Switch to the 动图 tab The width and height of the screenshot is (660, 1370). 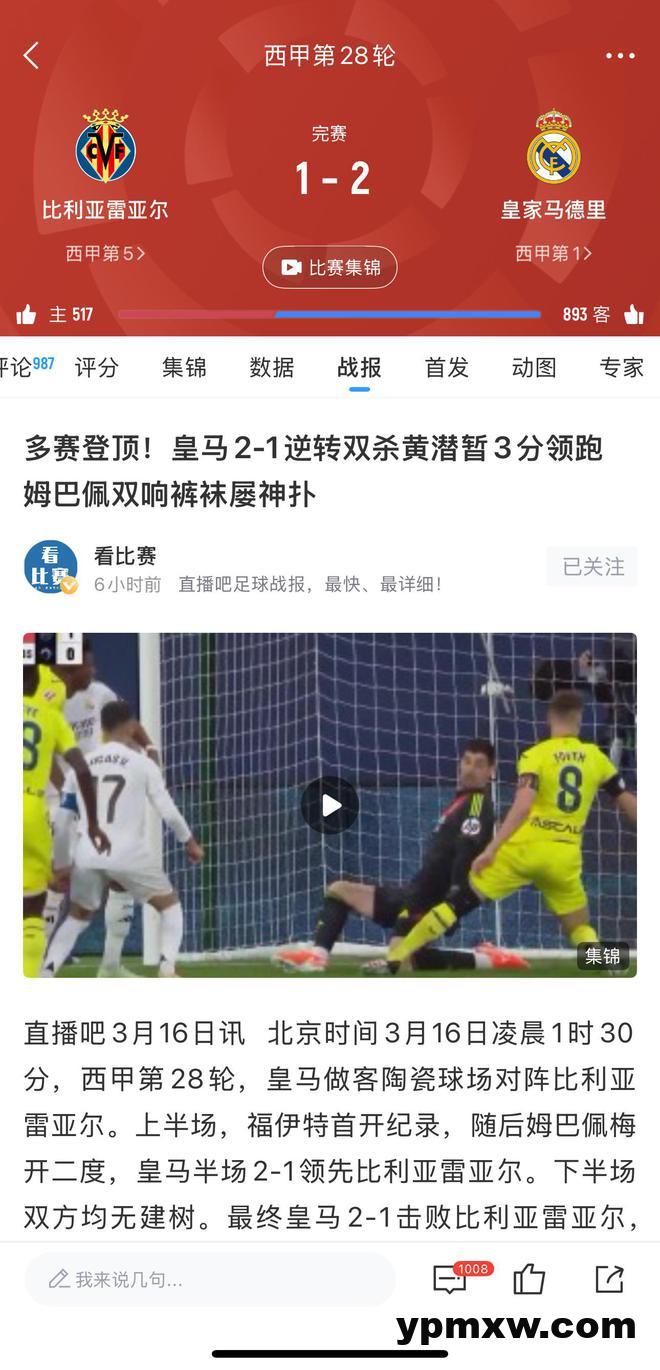[533, 367]
